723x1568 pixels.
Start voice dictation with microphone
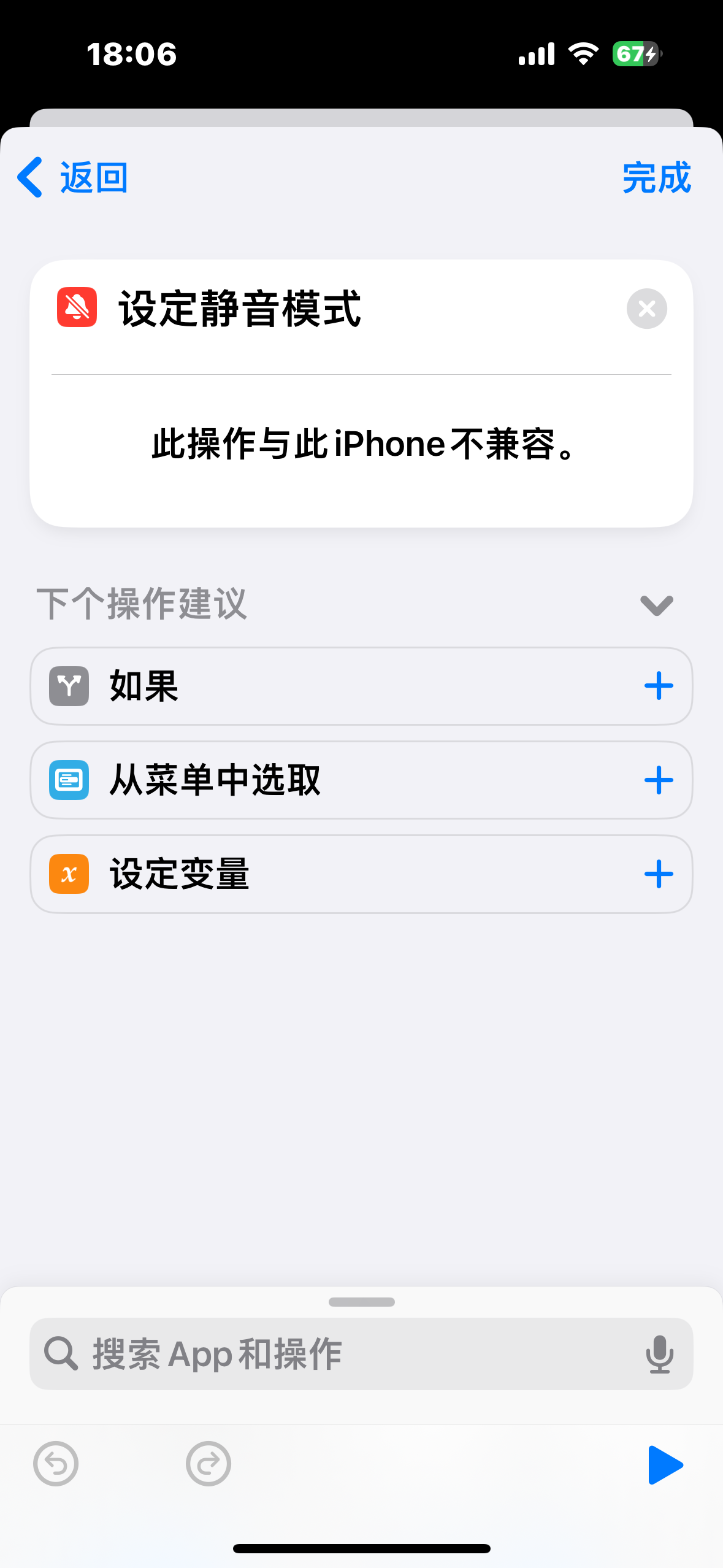659,1354
